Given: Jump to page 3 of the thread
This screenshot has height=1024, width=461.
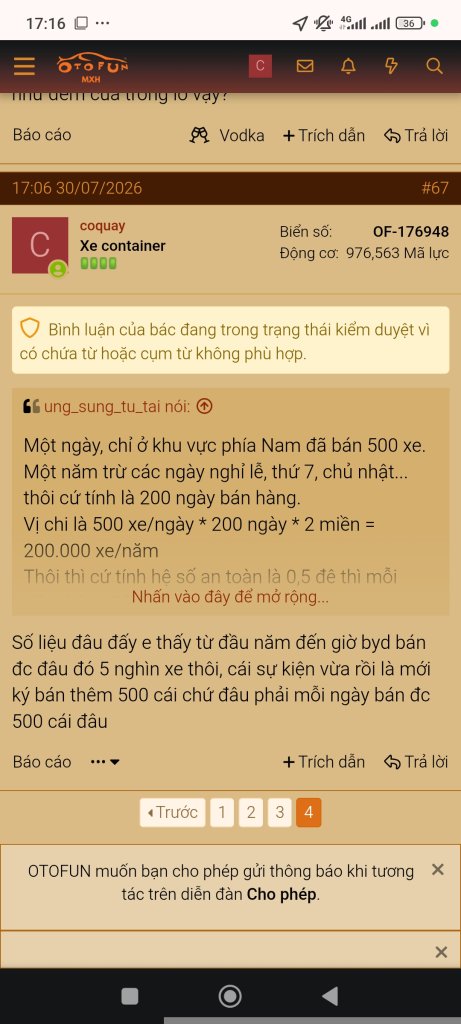Looking at the screenshot, I should 279,812.
